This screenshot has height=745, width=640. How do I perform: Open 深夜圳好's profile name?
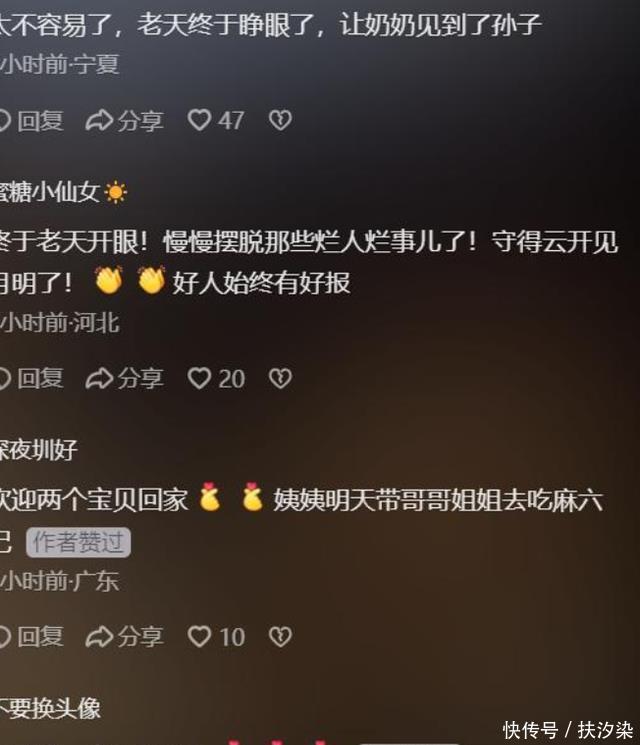[38, 450]
